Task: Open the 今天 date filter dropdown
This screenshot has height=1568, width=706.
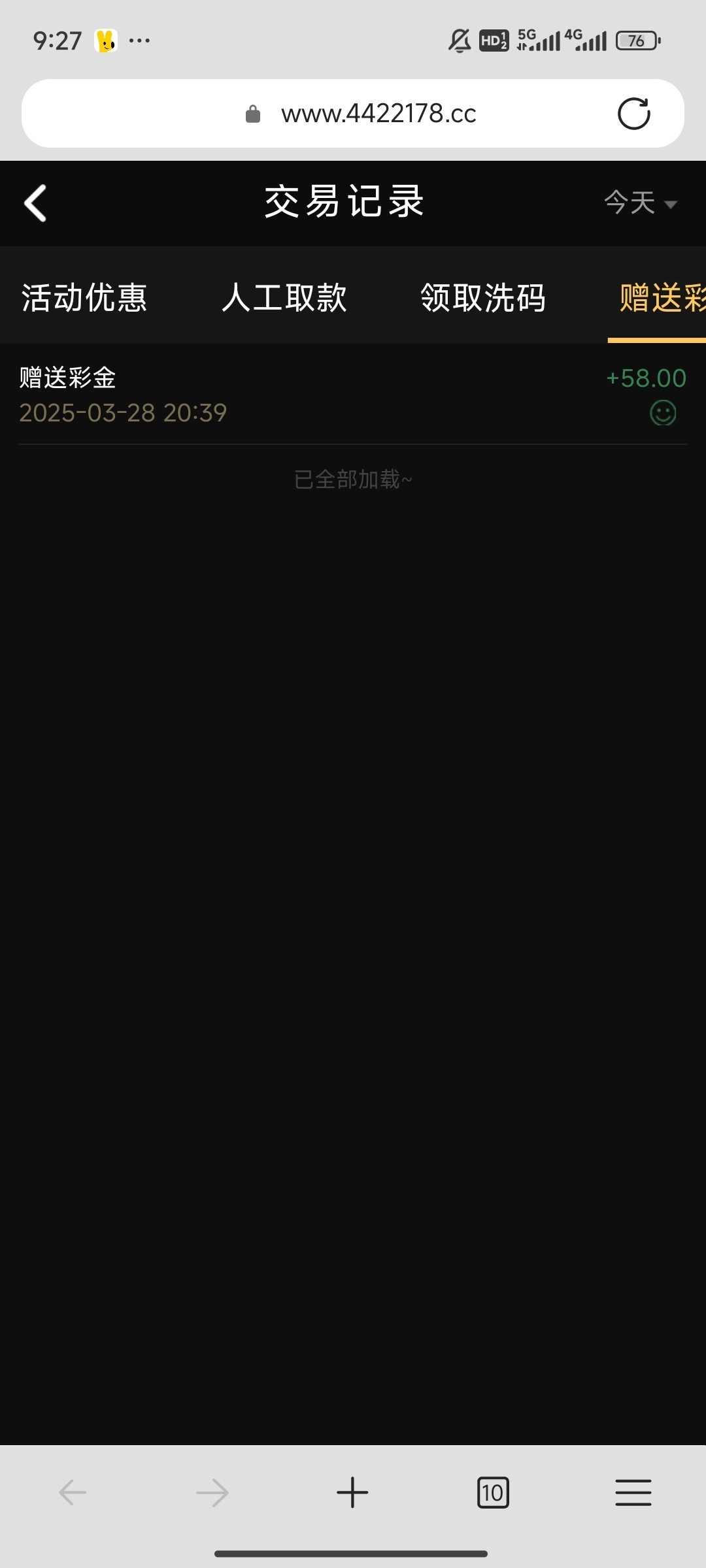Action: (x=640, y=203)
